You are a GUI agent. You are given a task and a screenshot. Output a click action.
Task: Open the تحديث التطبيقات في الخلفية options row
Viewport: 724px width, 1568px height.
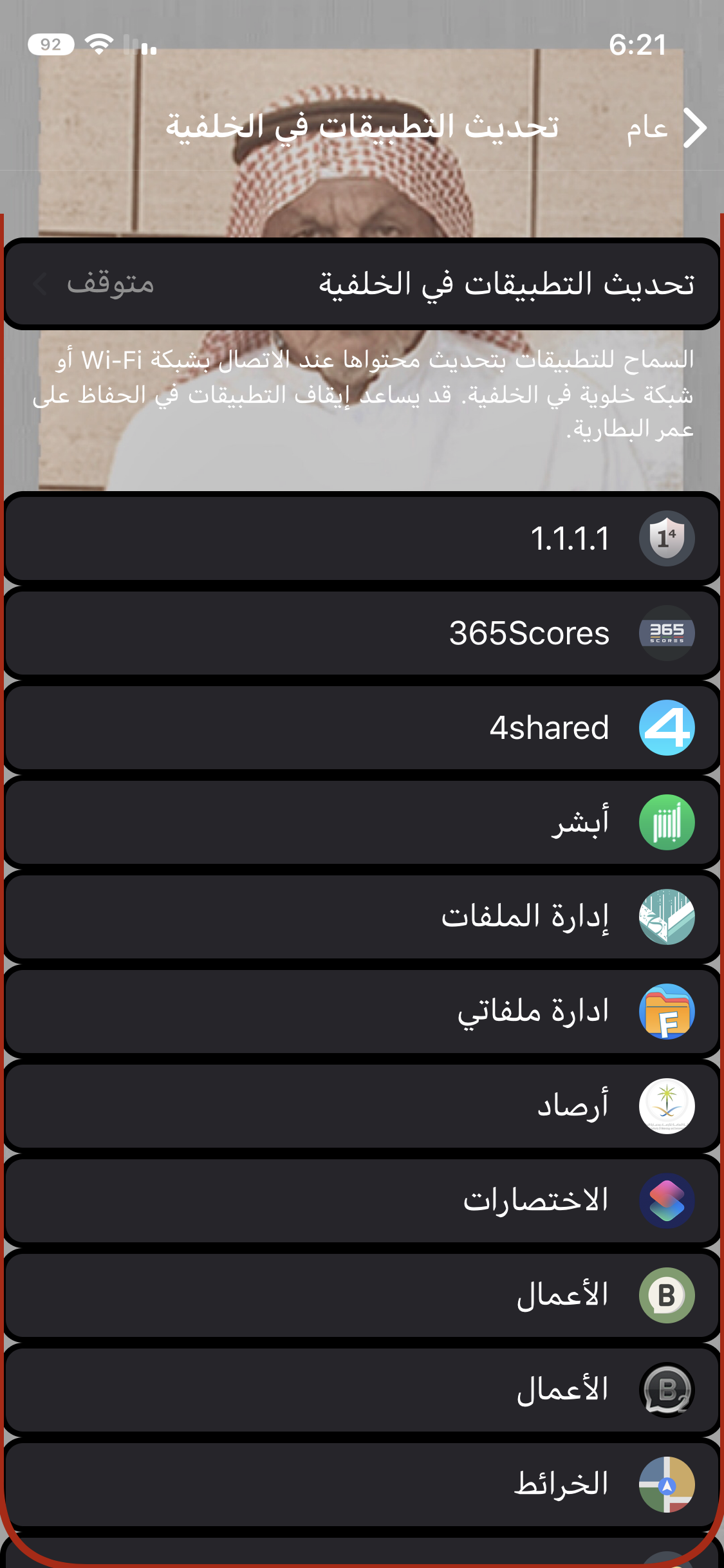point(362,284)
